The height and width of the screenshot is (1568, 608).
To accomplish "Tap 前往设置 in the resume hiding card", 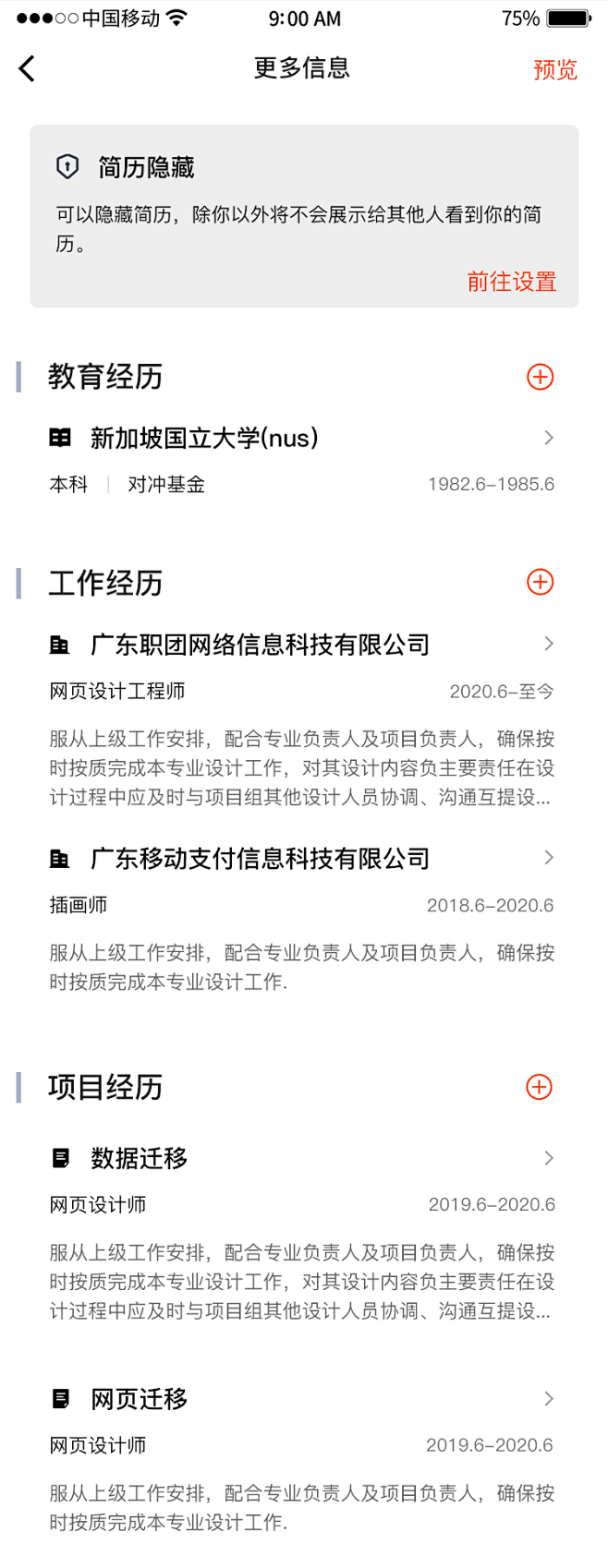I will (511, 282).
